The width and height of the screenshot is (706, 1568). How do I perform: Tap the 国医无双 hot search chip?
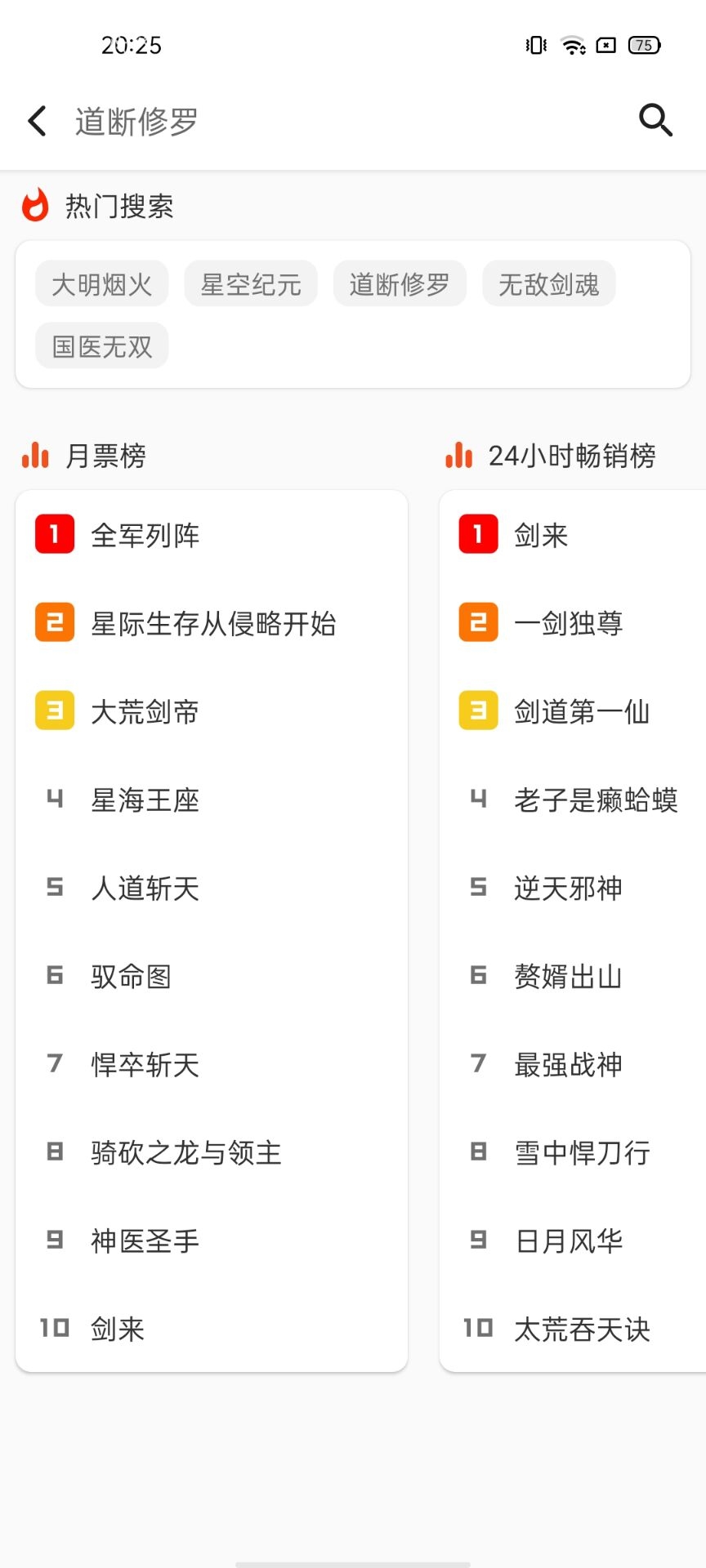click(102, 345)
